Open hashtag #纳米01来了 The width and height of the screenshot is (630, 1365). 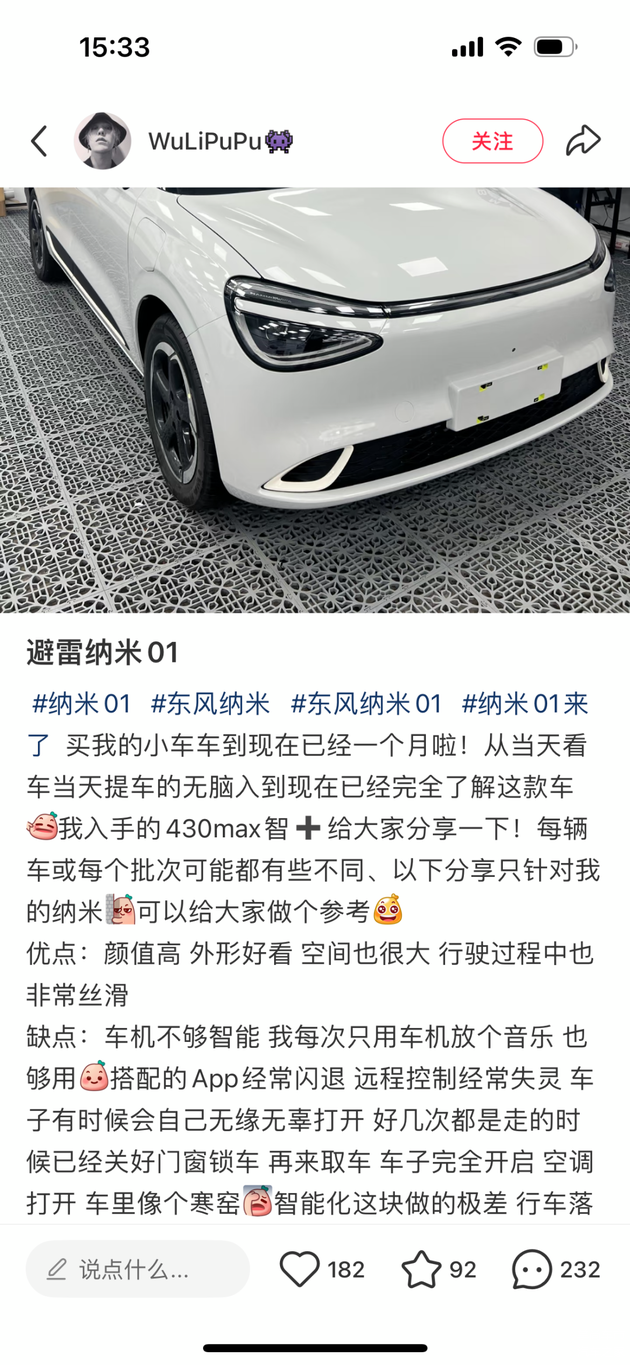(524, 704)
